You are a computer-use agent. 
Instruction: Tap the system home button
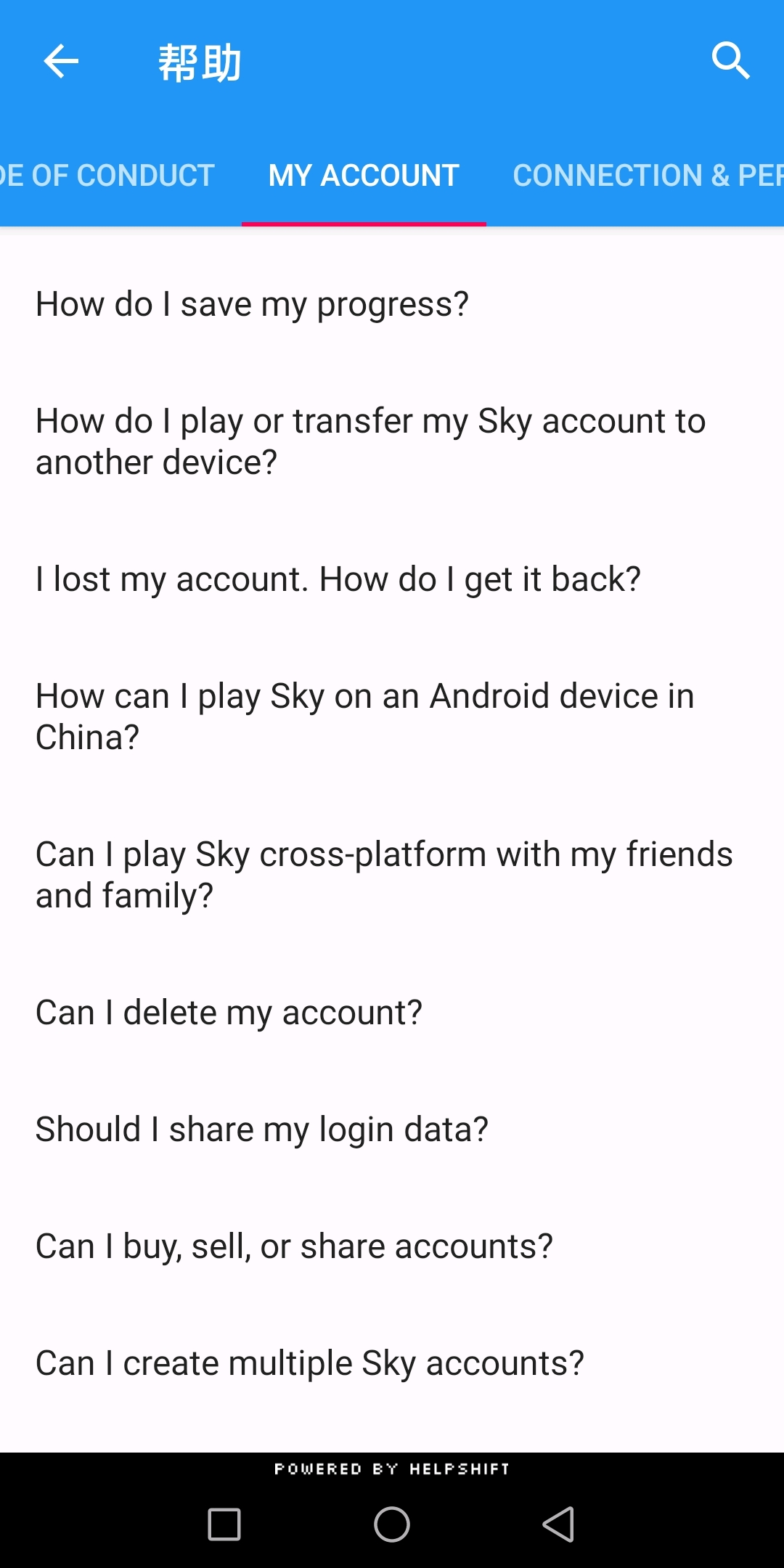392,1524
